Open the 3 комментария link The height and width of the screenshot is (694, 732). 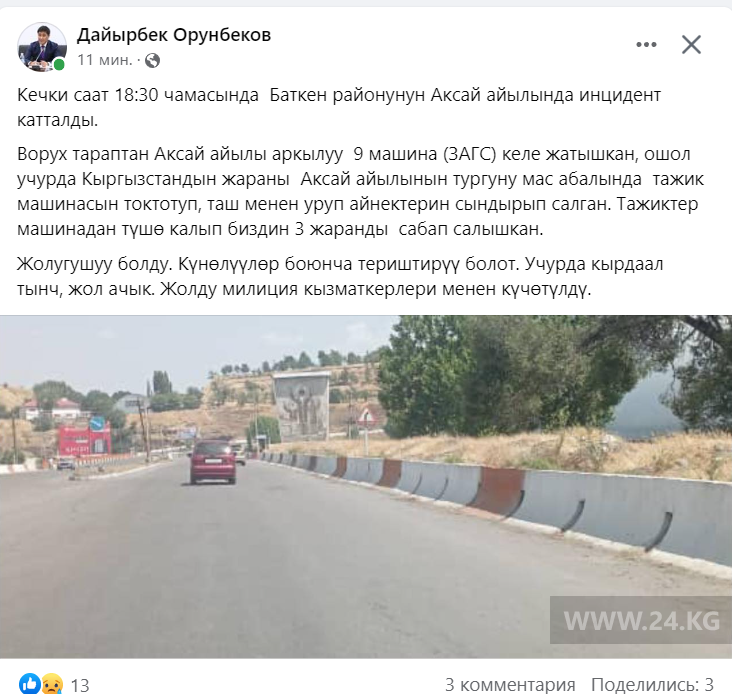pyautogui.click(x=510, y=685)
